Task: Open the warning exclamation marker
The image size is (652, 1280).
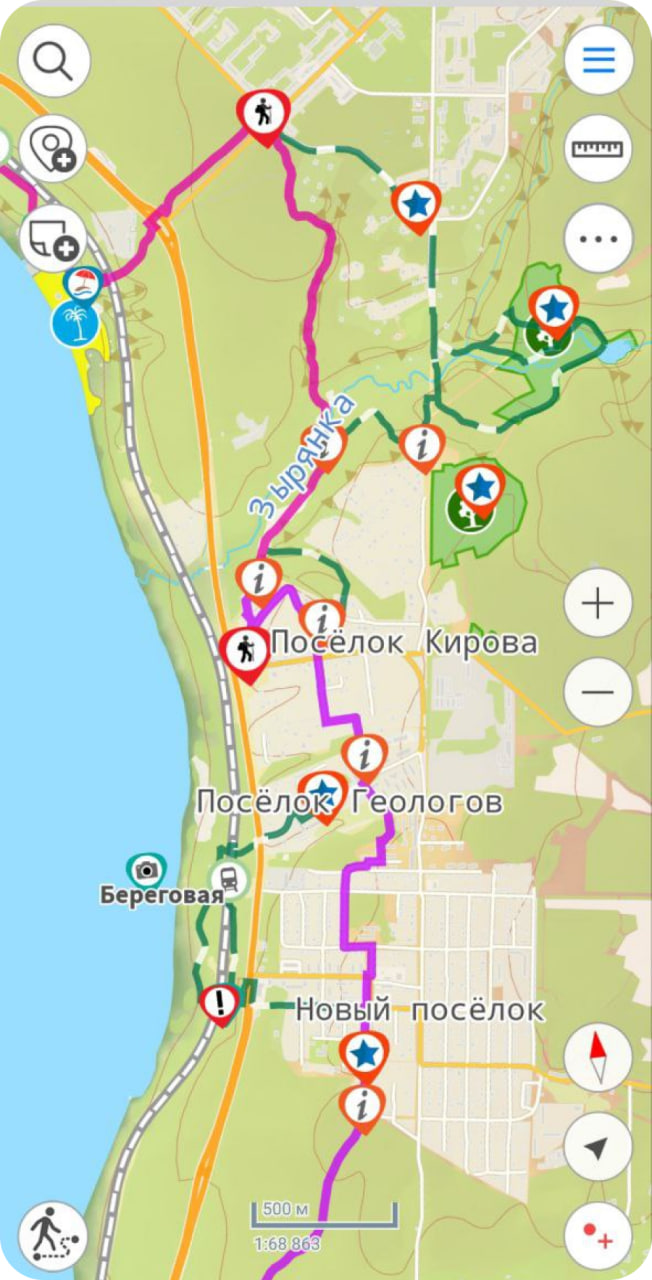Action: pyautogui.click(x=218, y=1001)
